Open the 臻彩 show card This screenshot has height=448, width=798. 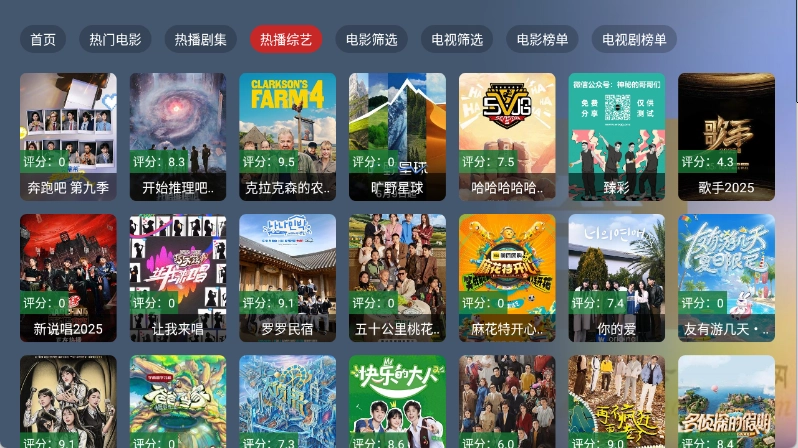click(617, 136)
